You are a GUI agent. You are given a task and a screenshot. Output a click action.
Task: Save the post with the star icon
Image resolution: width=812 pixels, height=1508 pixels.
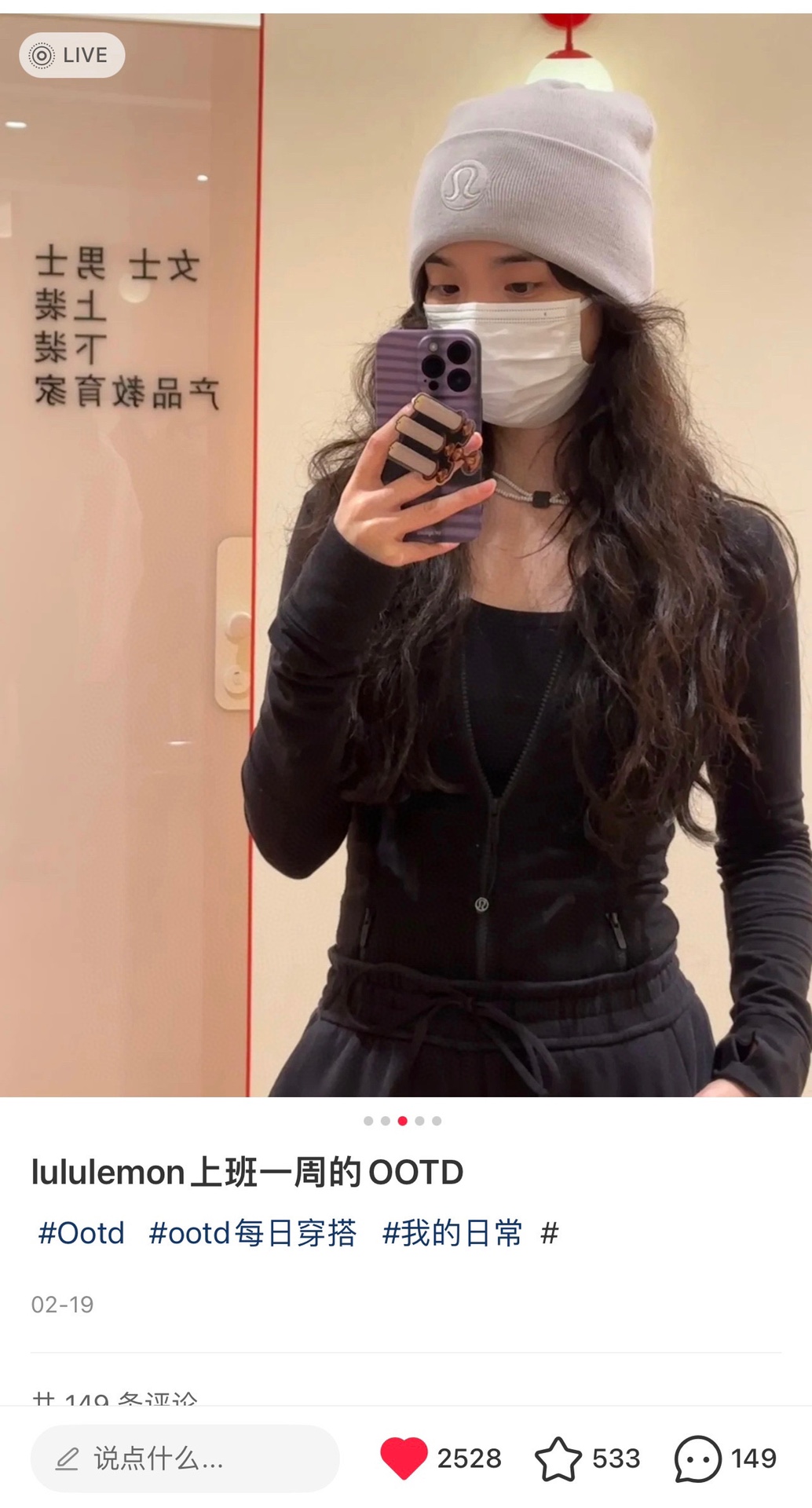click(x=558, y=1459)
